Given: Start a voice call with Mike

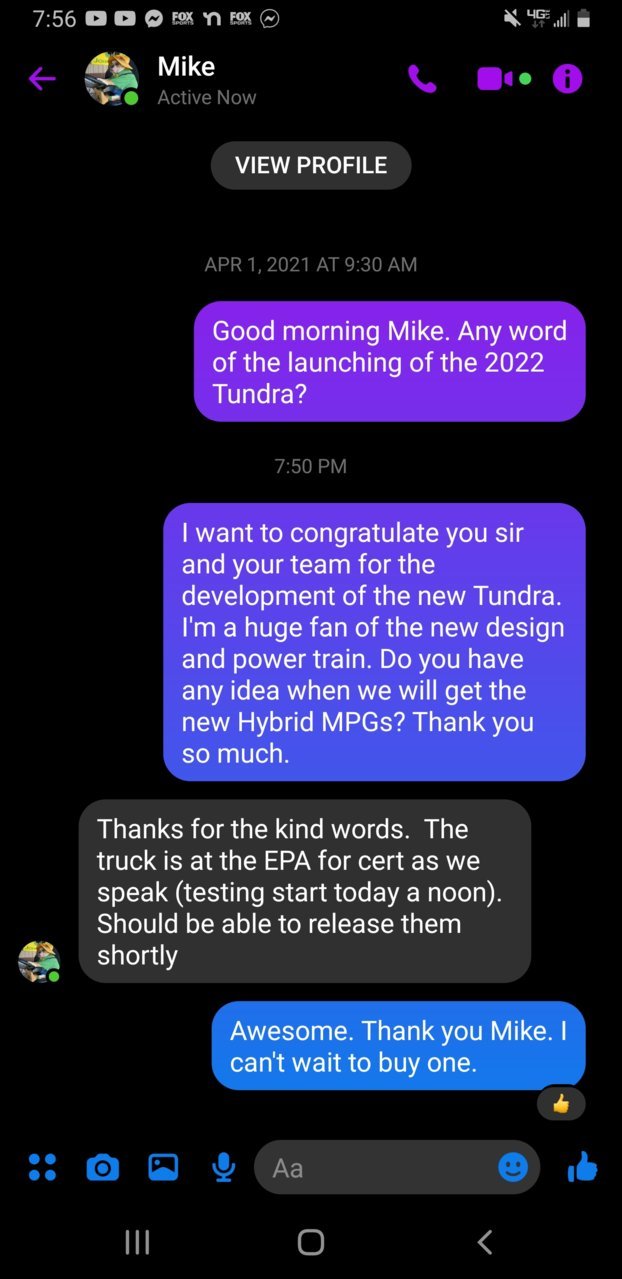Looking at the screenshot, I should point(422,79).
